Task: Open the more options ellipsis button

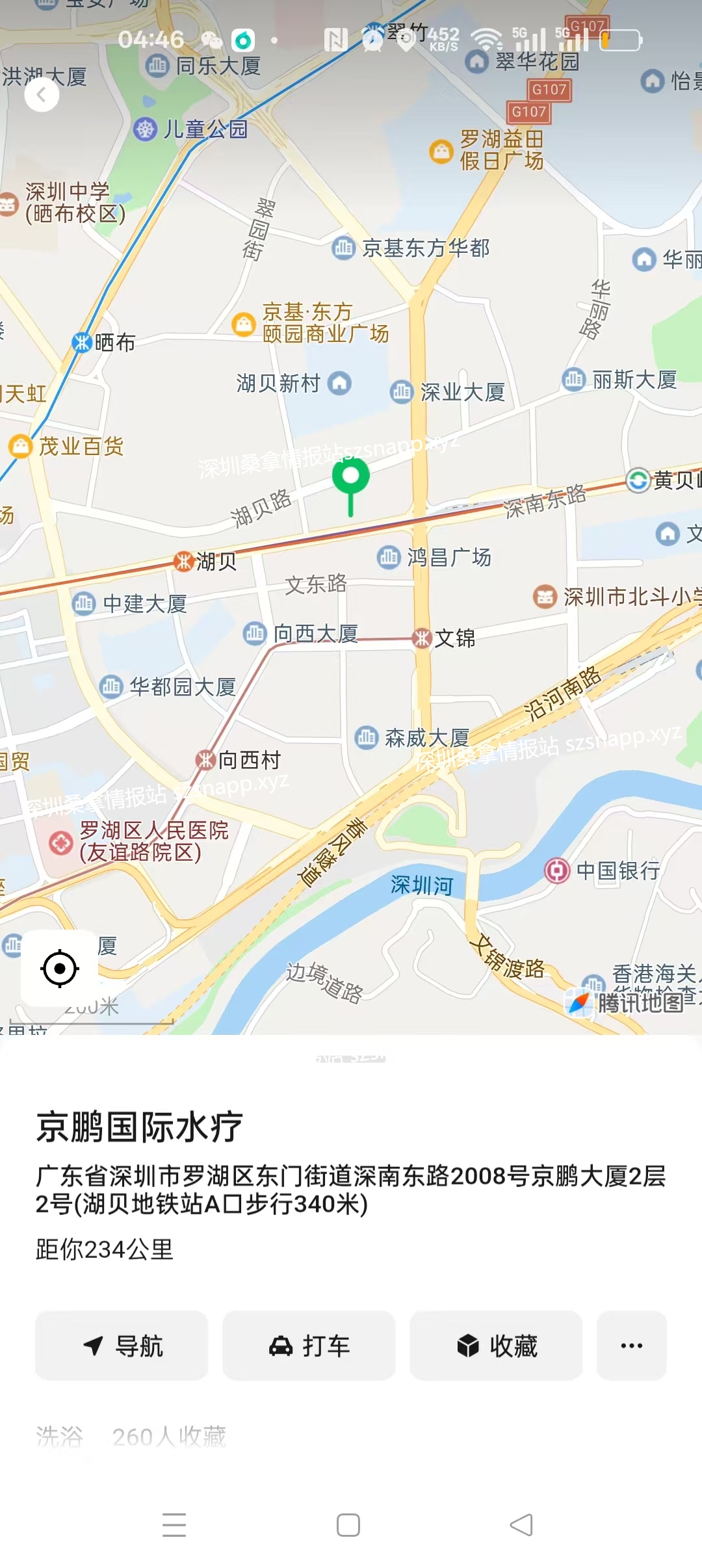Action: (x=631, y=1345)
